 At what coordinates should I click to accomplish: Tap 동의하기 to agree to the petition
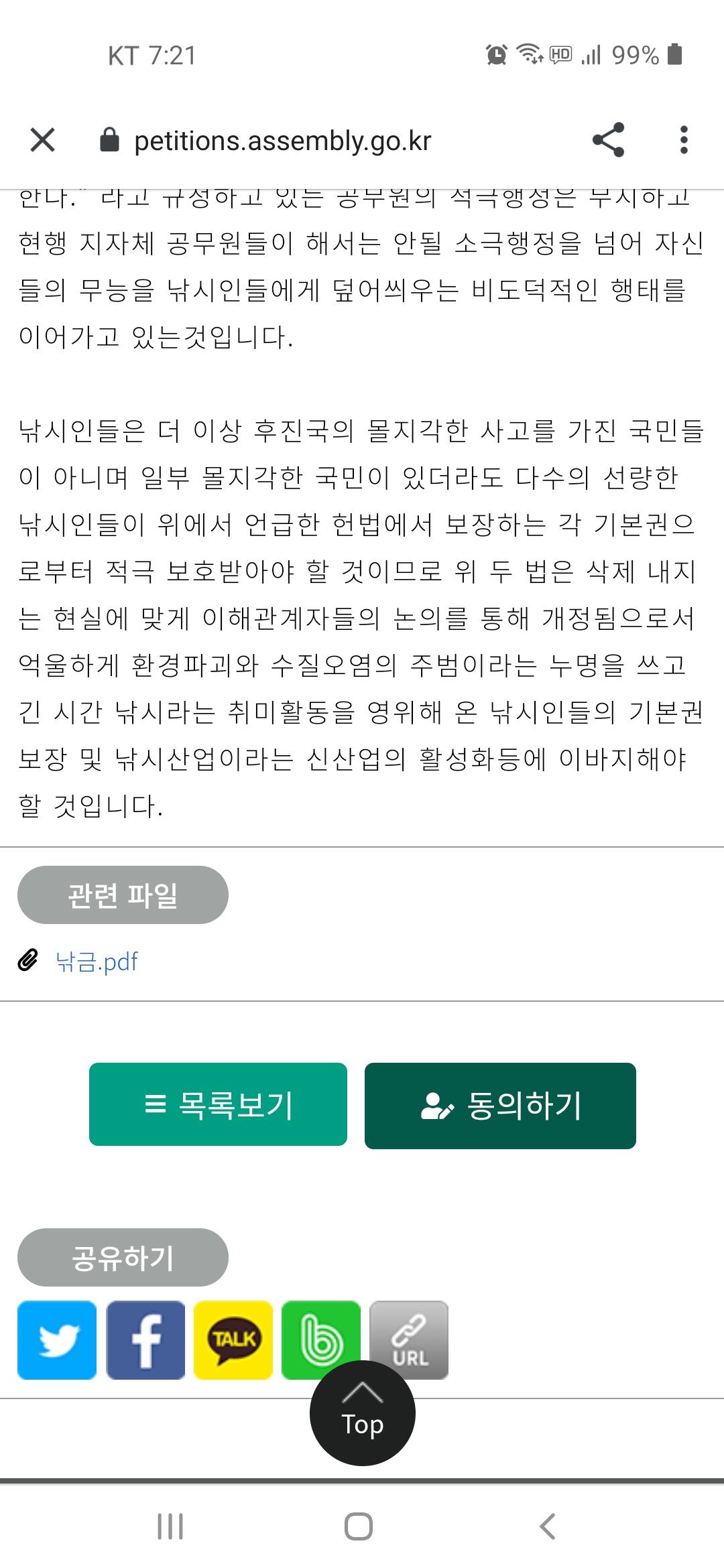[500, 1106]
